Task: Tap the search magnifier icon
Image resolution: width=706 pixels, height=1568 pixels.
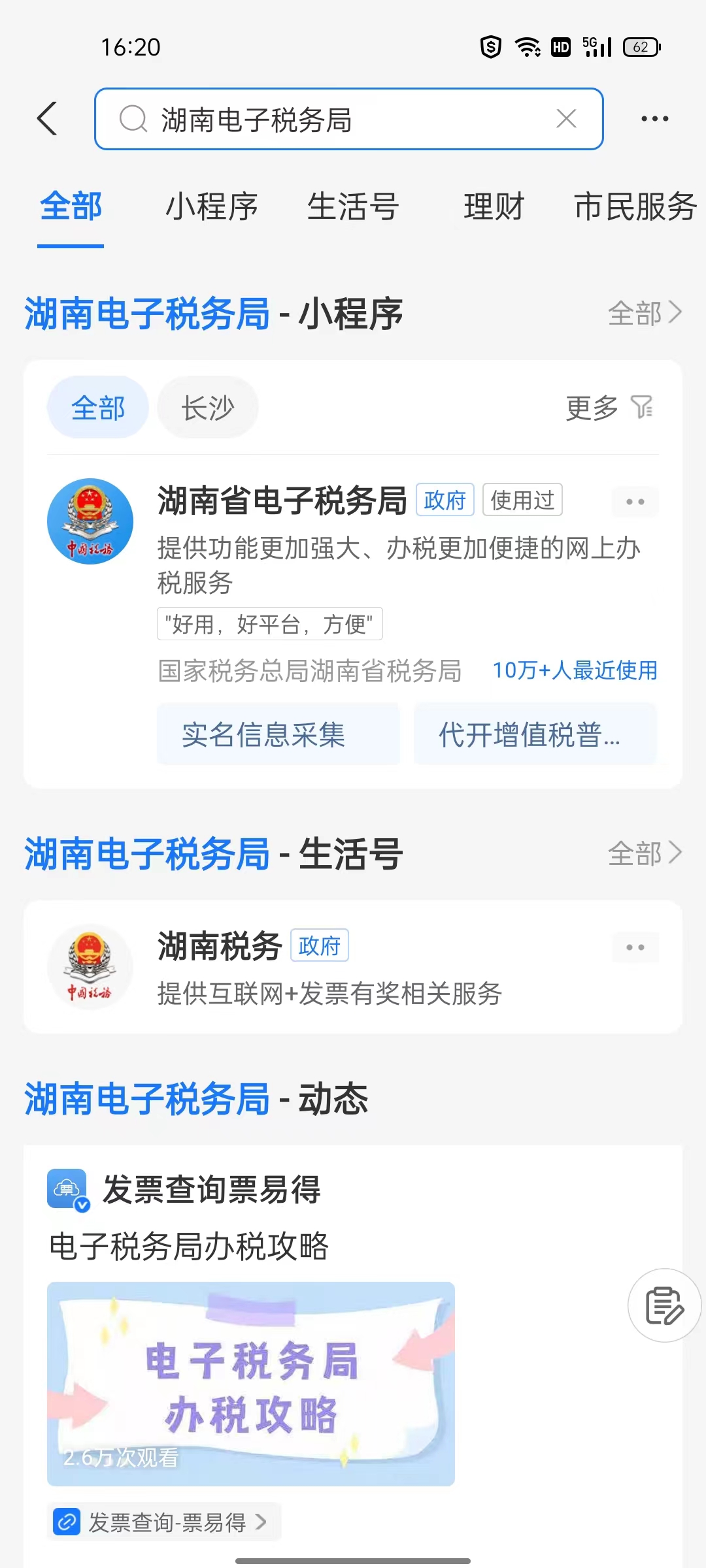Action: (133, 119)
